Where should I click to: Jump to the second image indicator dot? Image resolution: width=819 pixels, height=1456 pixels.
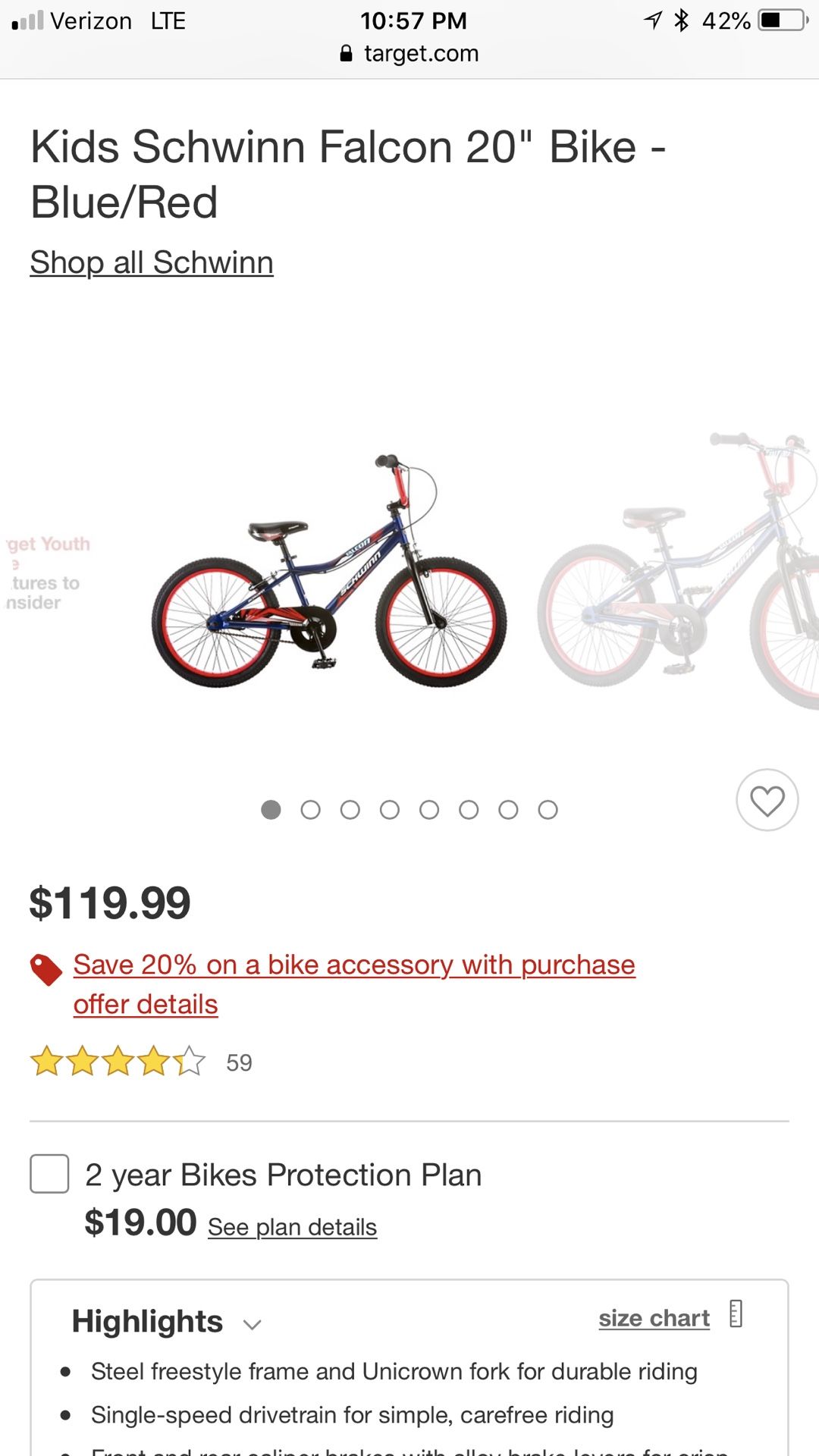(x=310, y=810)
